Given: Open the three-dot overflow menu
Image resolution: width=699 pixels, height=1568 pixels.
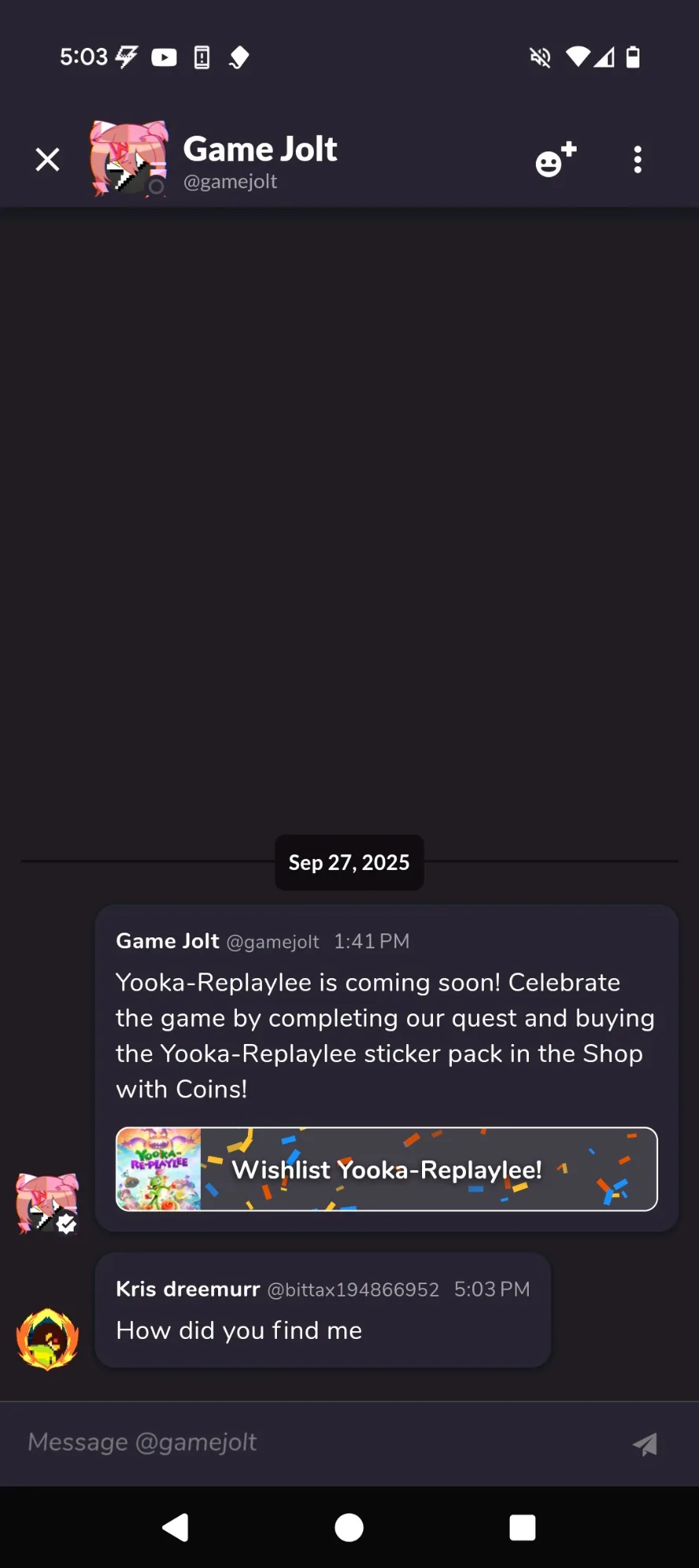Looking at the screenshot, I should point(638,159).
